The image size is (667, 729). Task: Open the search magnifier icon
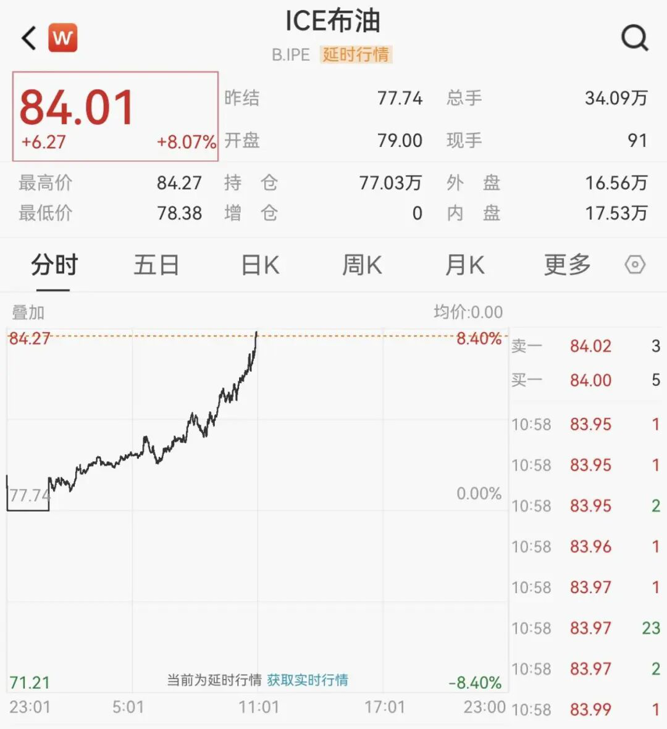point(635,39)
